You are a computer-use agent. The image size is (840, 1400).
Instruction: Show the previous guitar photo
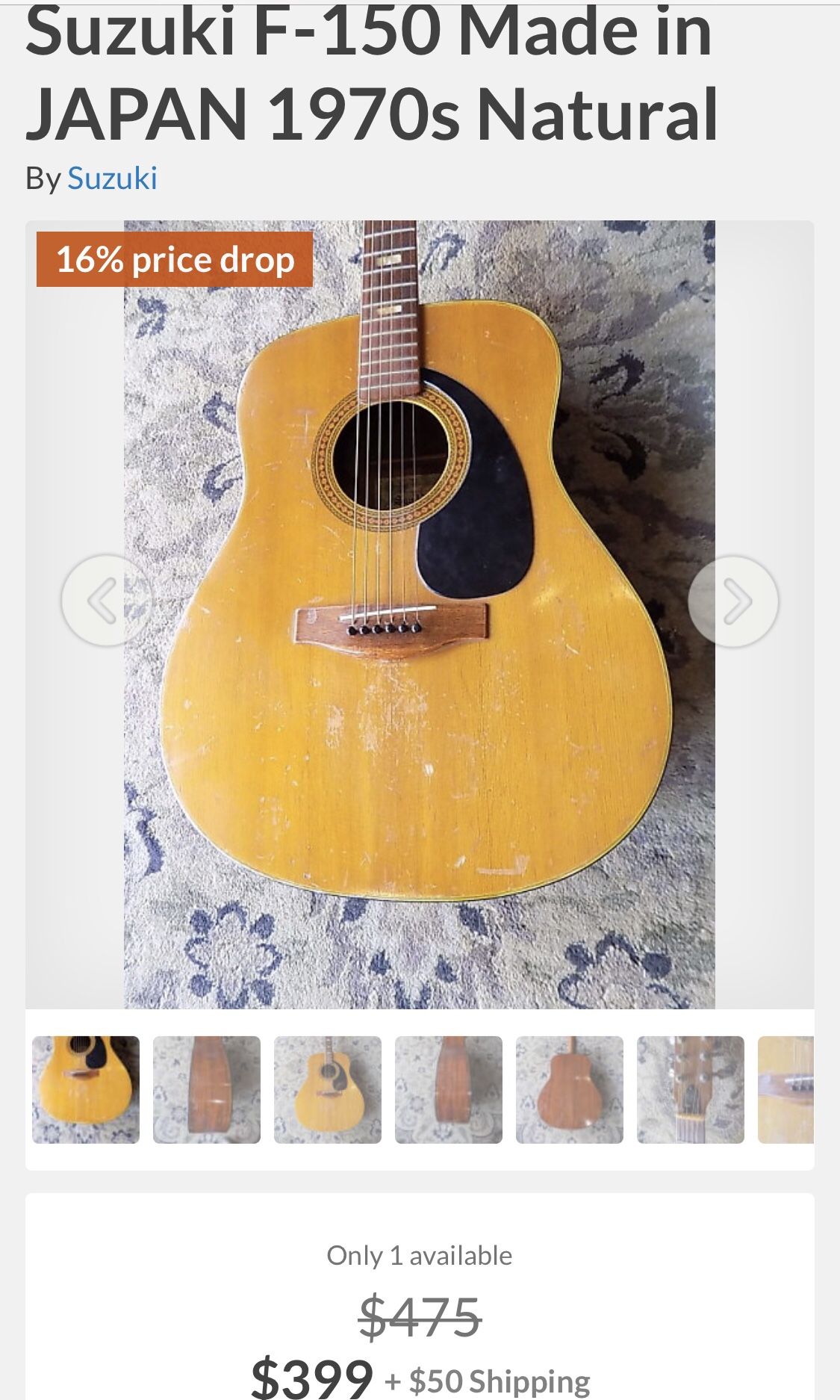tap(107, 600)
